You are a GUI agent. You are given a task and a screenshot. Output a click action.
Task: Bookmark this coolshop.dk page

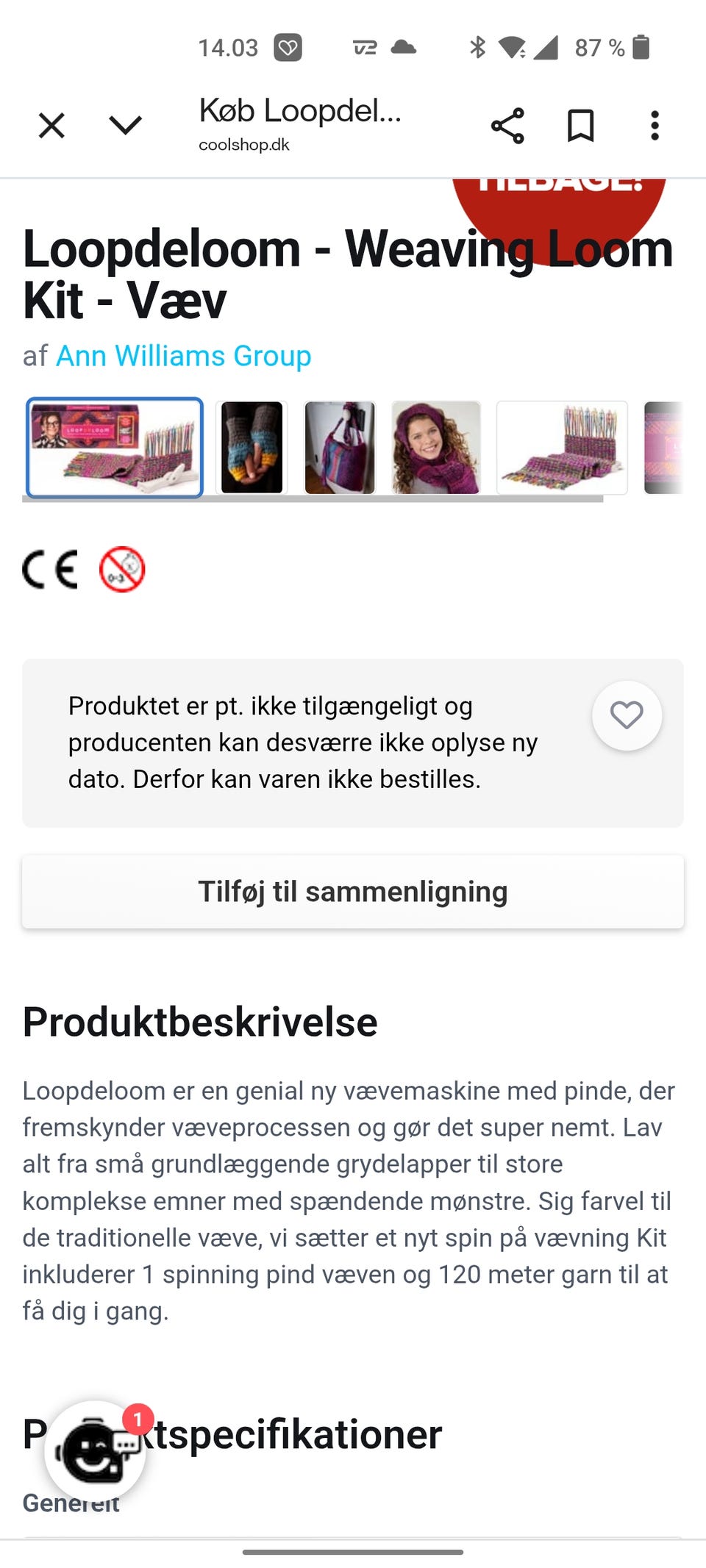pos(580,125)
